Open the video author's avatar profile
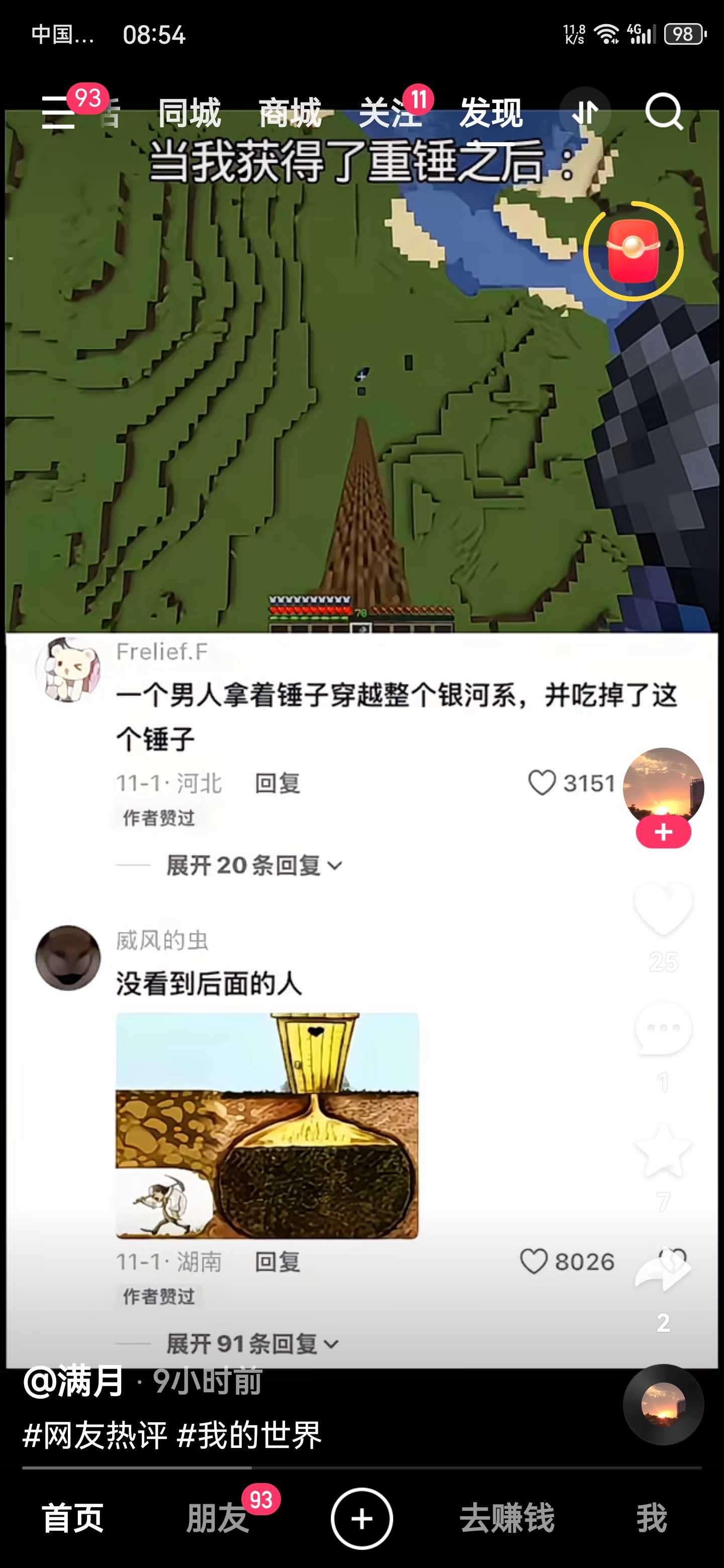This screenshot has width=724, height=1568. pos(663,787)
